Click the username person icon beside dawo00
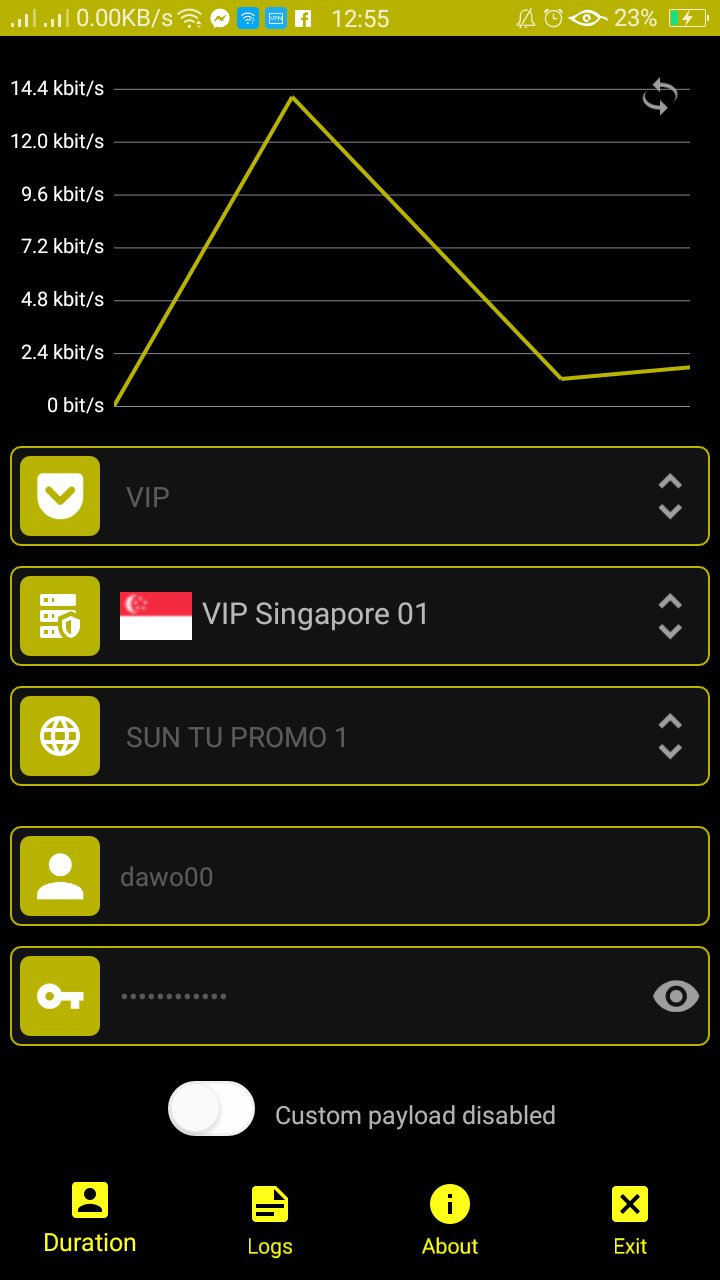Image resolution: width=720 pixels, height=1280 pixels. point(59,876)
